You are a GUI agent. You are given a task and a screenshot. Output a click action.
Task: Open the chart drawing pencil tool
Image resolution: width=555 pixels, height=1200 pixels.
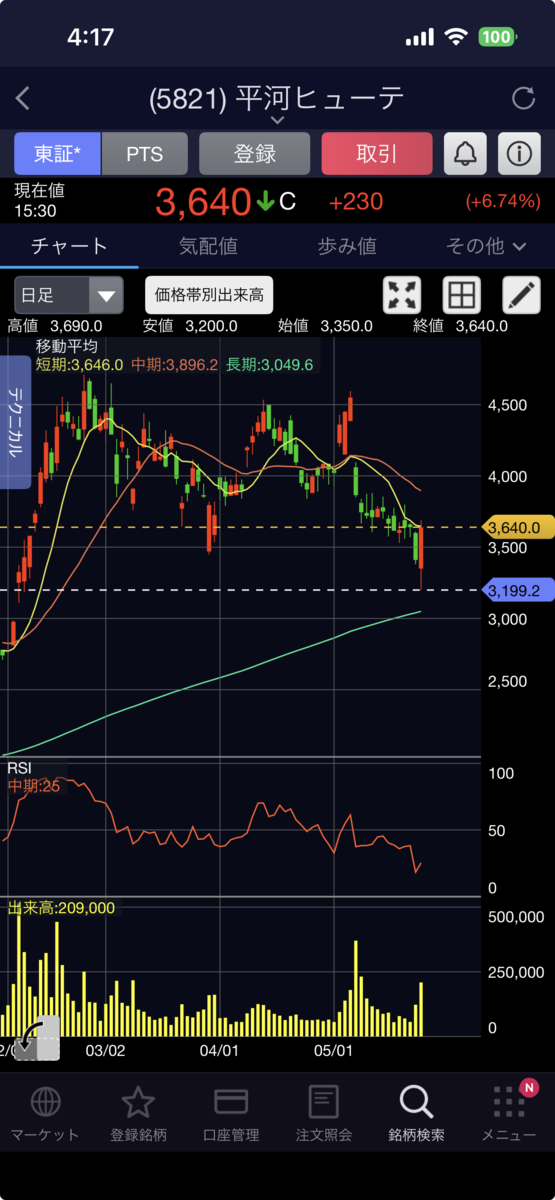click(520, 295)
